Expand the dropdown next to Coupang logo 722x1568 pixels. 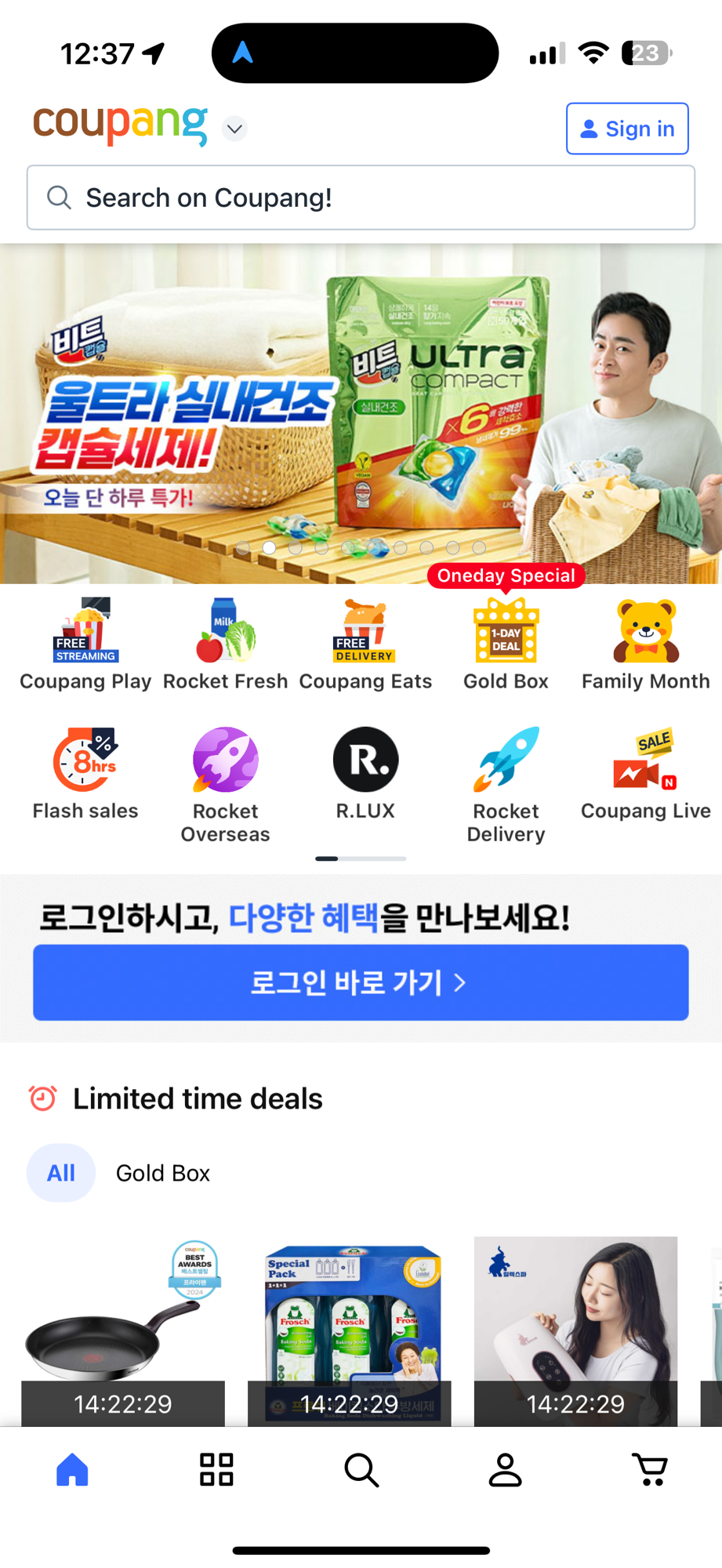234,129
